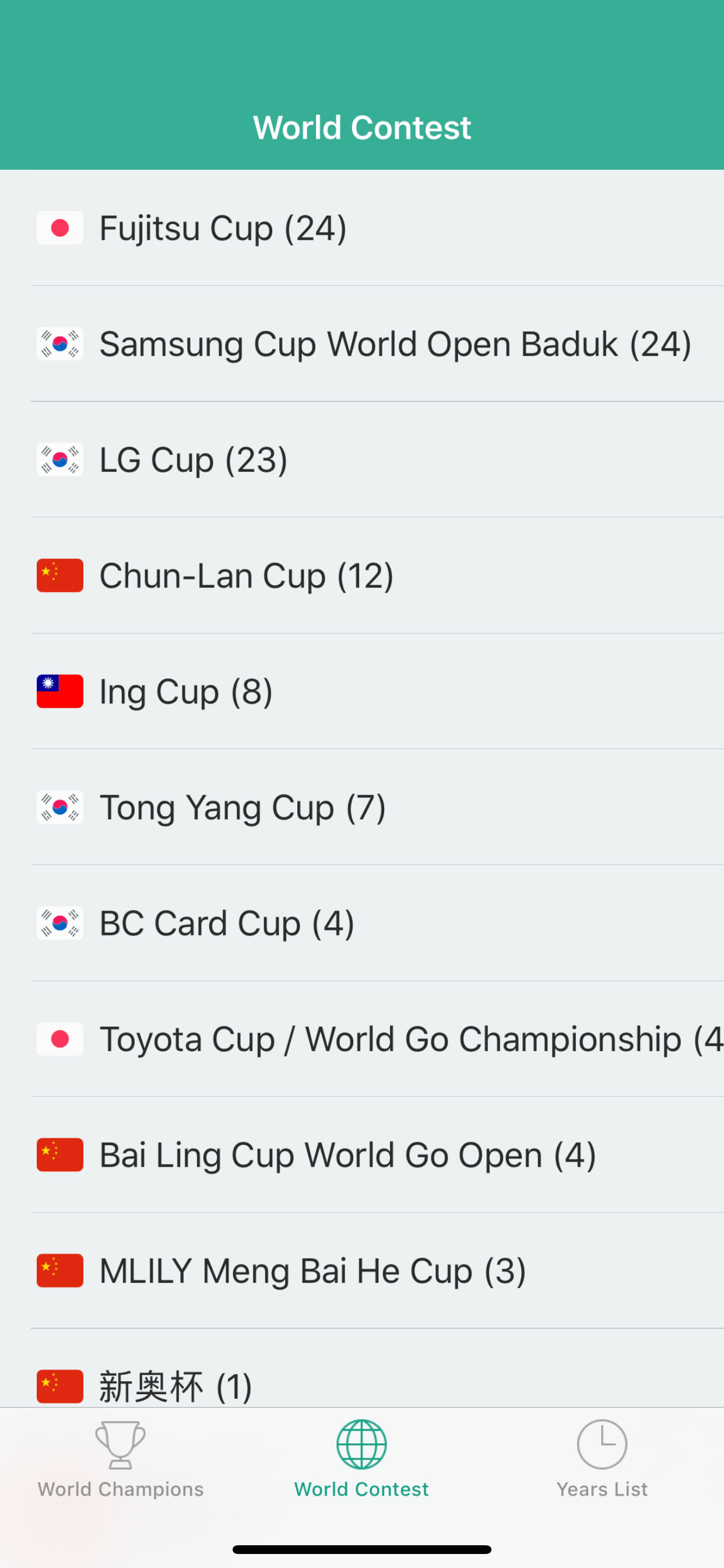724x1568 pixels.
Task: View the Chun-Lan Cup contest
Action: pyautogui.click(x=362, y=576)
